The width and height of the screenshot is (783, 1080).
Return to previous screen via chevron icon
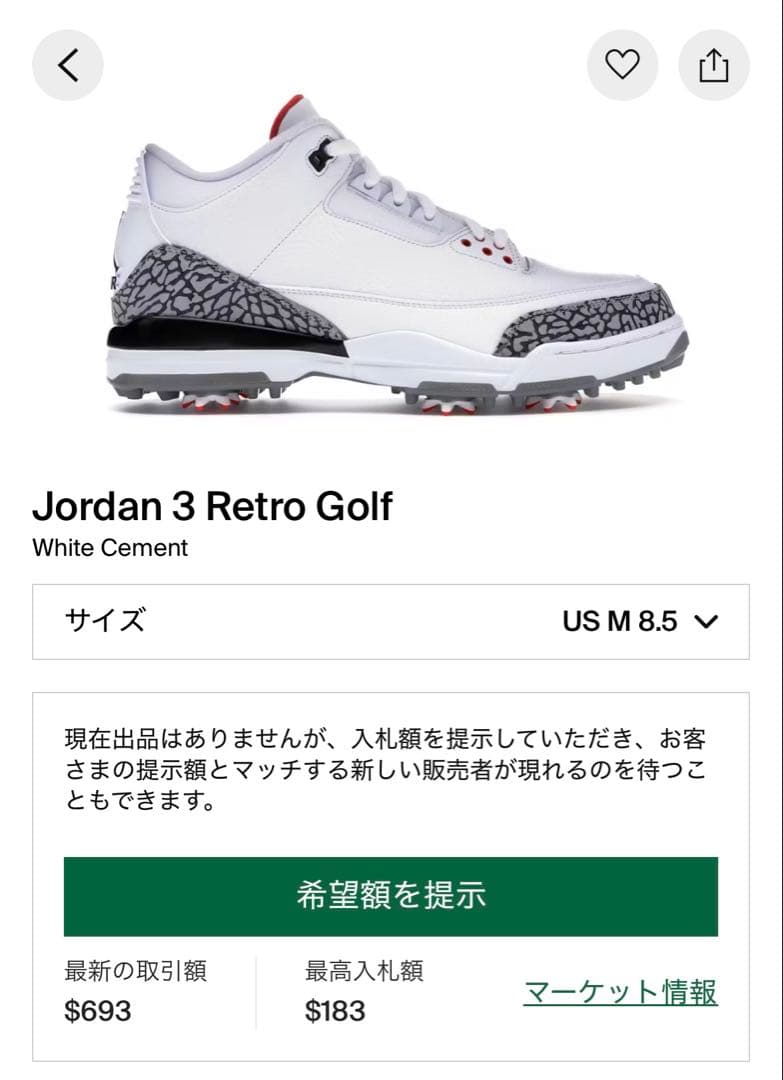coord(65,64)
